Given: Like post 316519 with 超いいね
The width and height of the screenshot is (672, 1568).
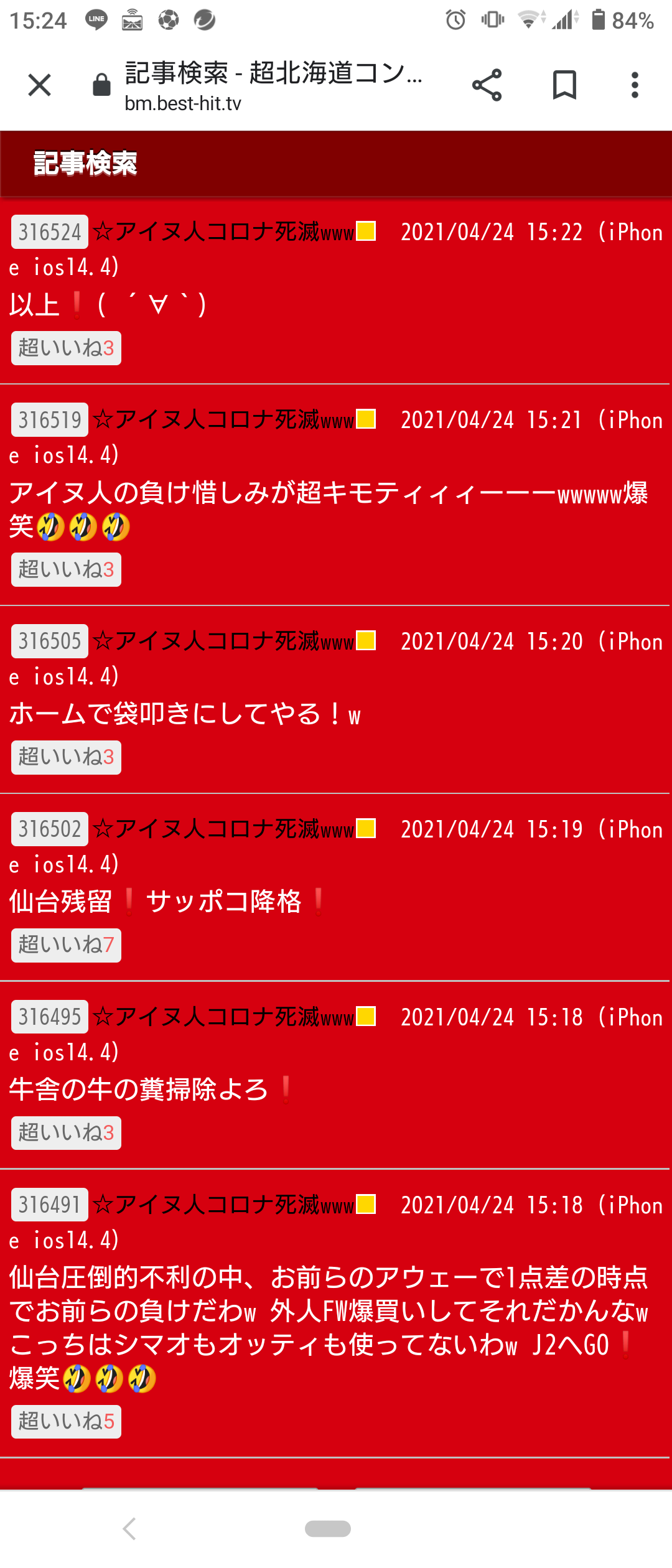Looking at the screenshot, I should pyautogui.click(x=66, y=569).
